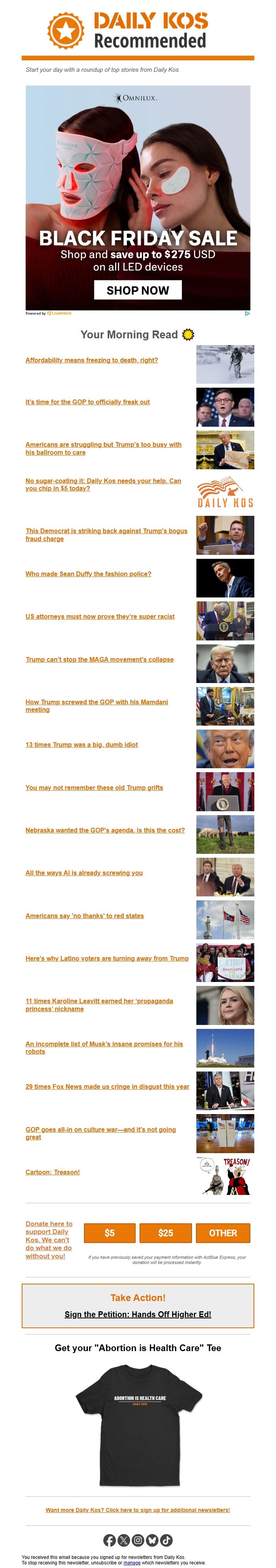The width and height of the screenshot is (276, 1568).
Task: Open '13 times Trump was a big, dumb idiot'
Action: (x=82, y=745)
